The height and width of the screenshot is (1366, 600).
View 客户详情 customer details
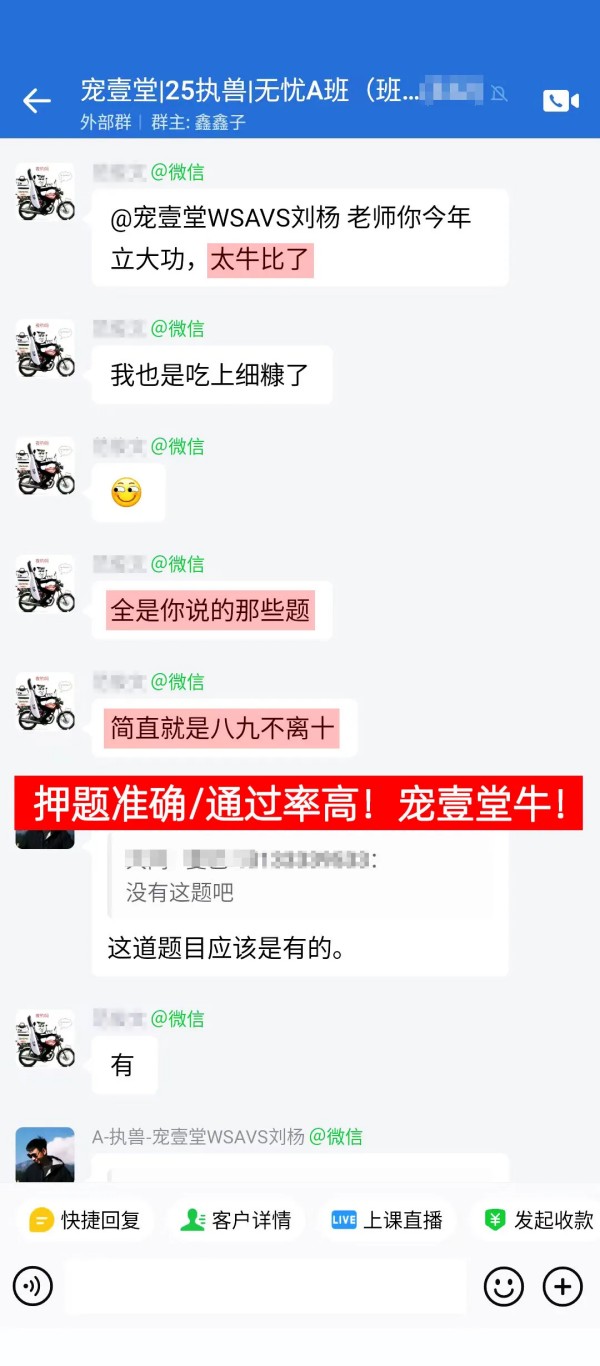point(236,1220)
